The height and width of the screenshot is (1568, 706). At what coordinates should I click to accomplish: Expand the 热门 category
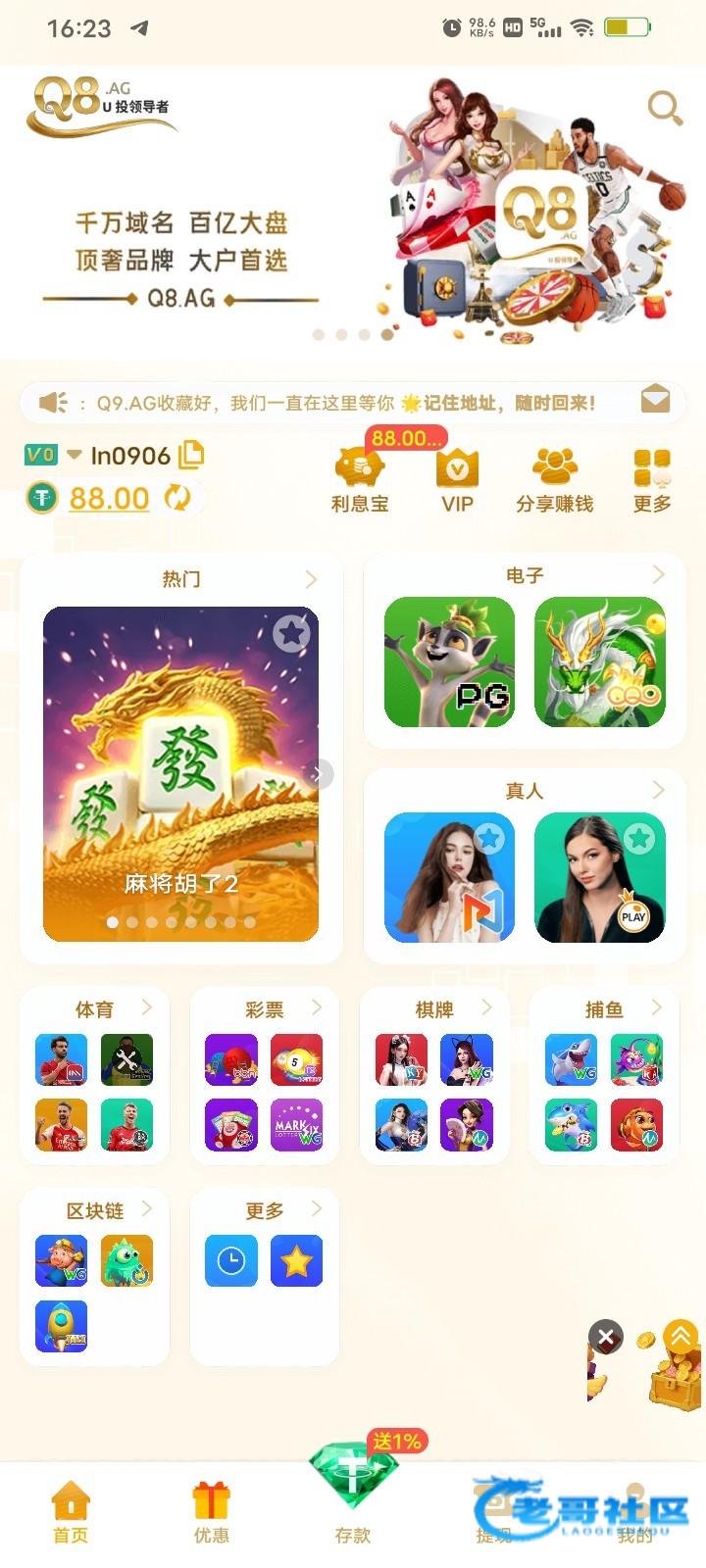(310, 579)
